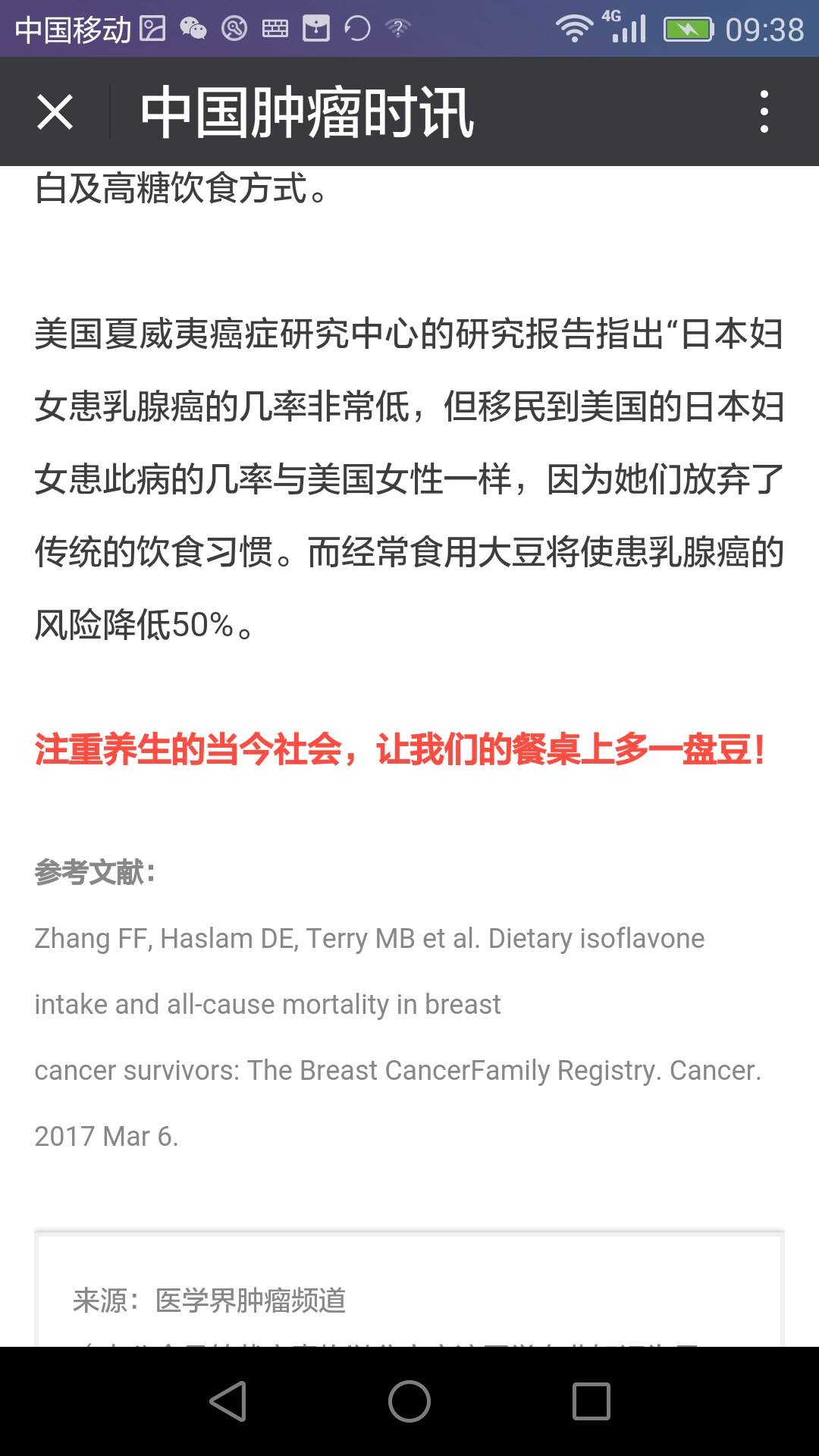The image size is (819, 1456).
Task: Tap the system back button
Action: pos(227,1401)
